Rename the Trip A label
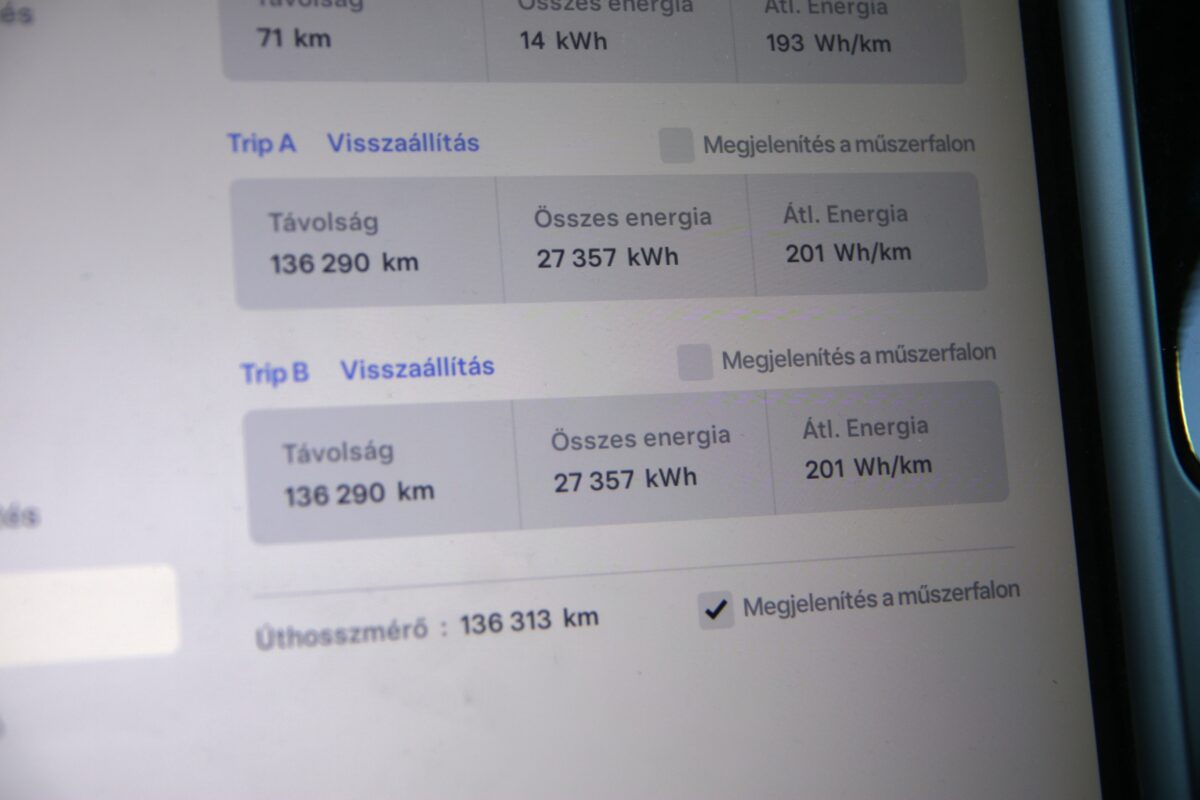This screenshot has height=800, width=1200. (261, 143)
